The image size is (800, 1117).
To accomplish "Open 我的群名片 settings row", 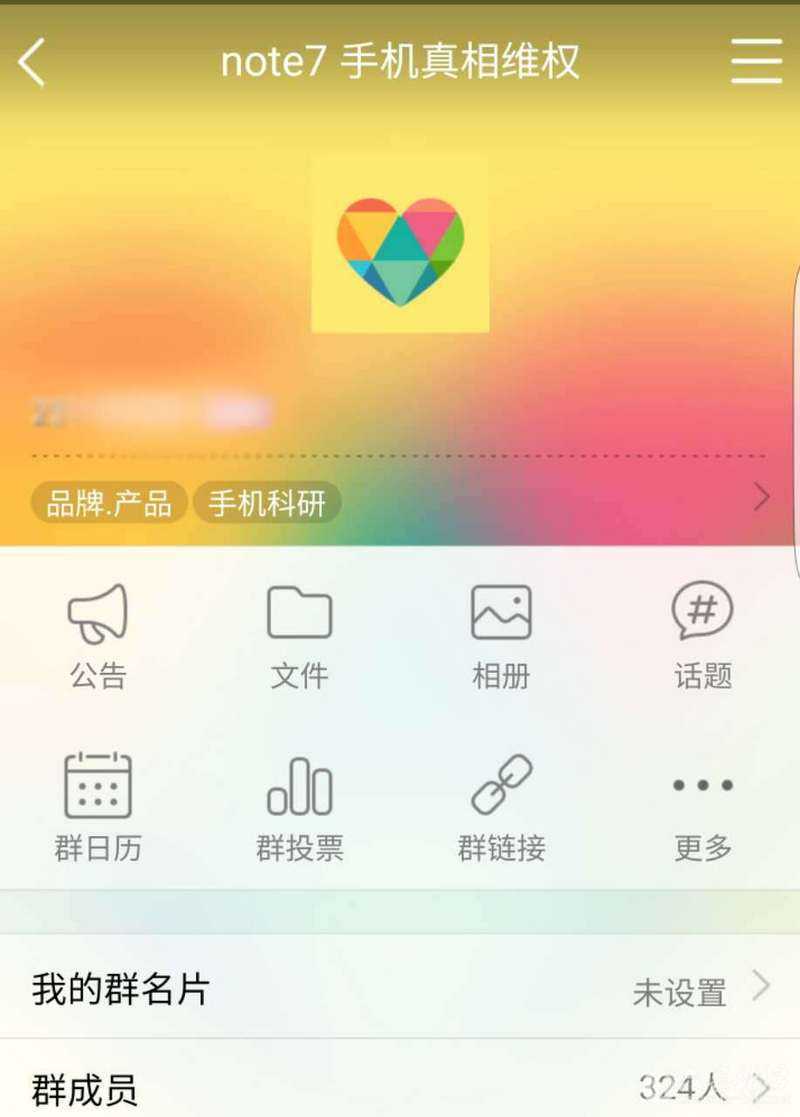I will point(400,989).
